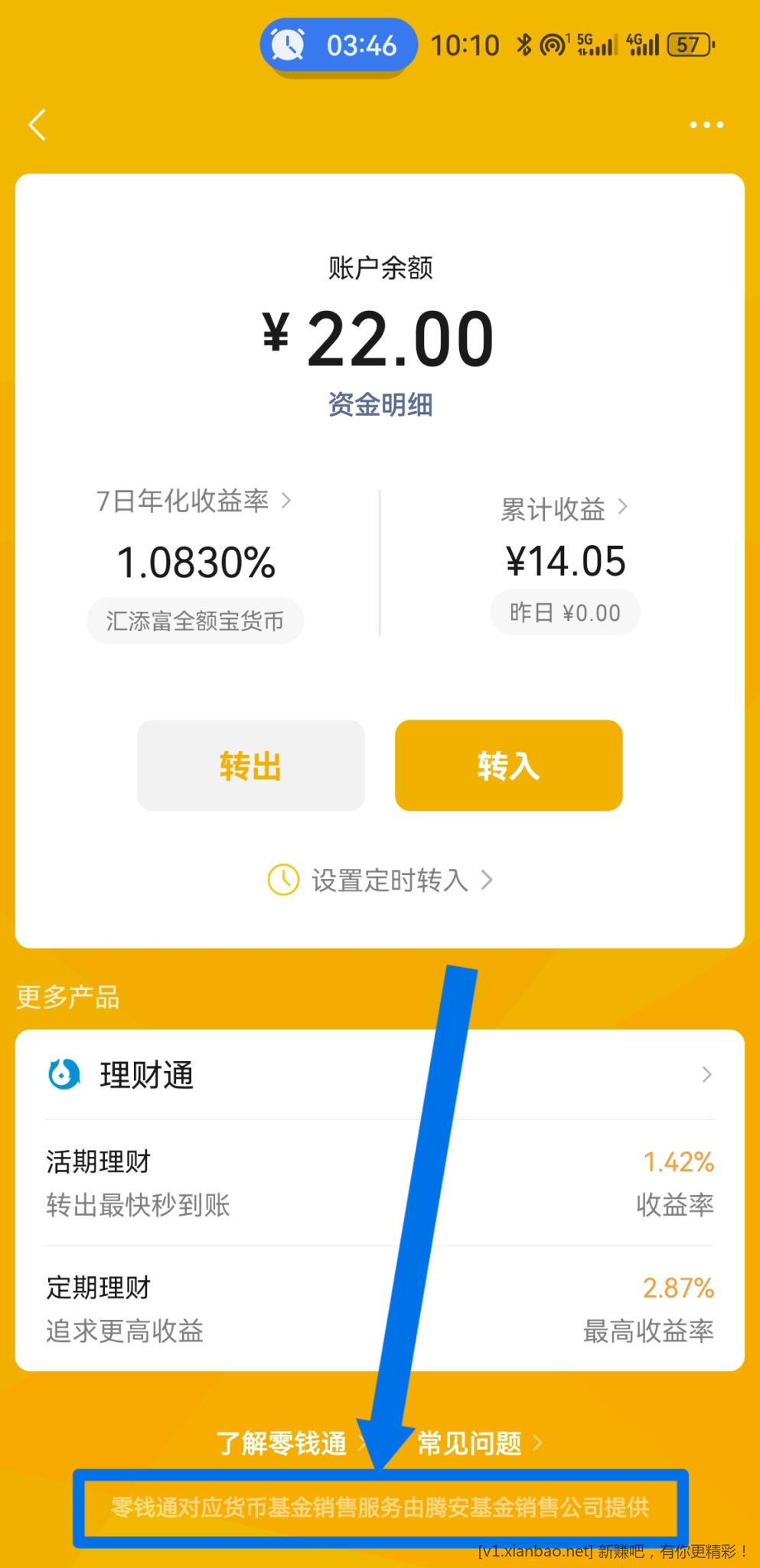Open the three-dot overflow menu
This screenshot has height=1568, width=760.
pyautogui.click(x=706, y=125)
